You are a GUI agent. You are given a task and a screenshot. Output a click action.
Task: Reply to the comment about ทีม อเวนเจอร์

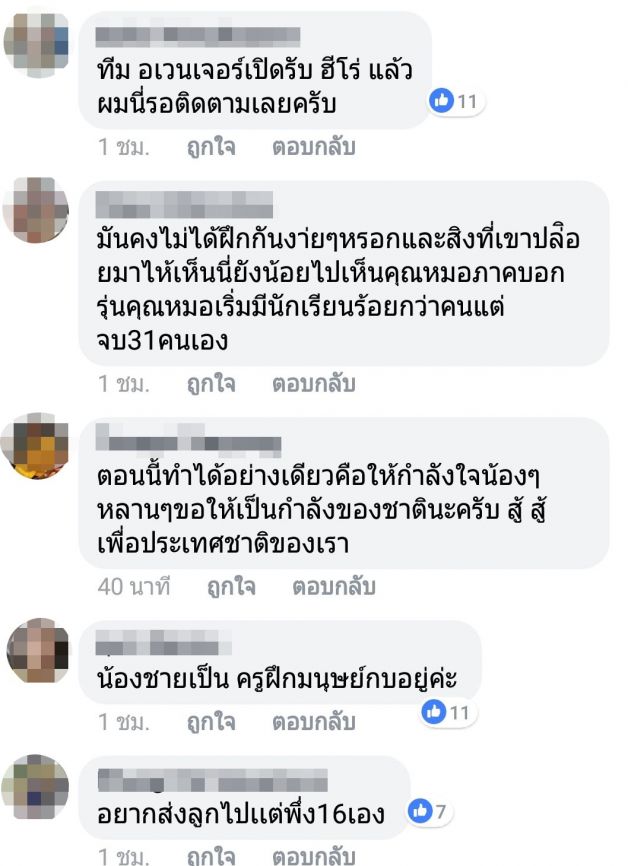[x=314, y=148]
